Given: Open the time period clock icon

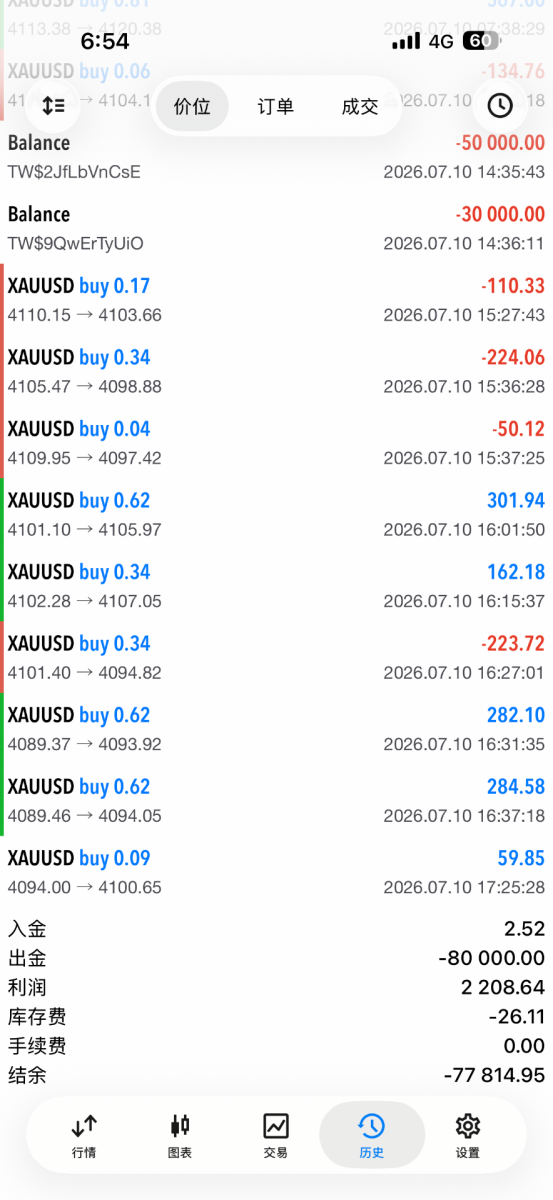Looking at the screenshot, I should 500,105.
